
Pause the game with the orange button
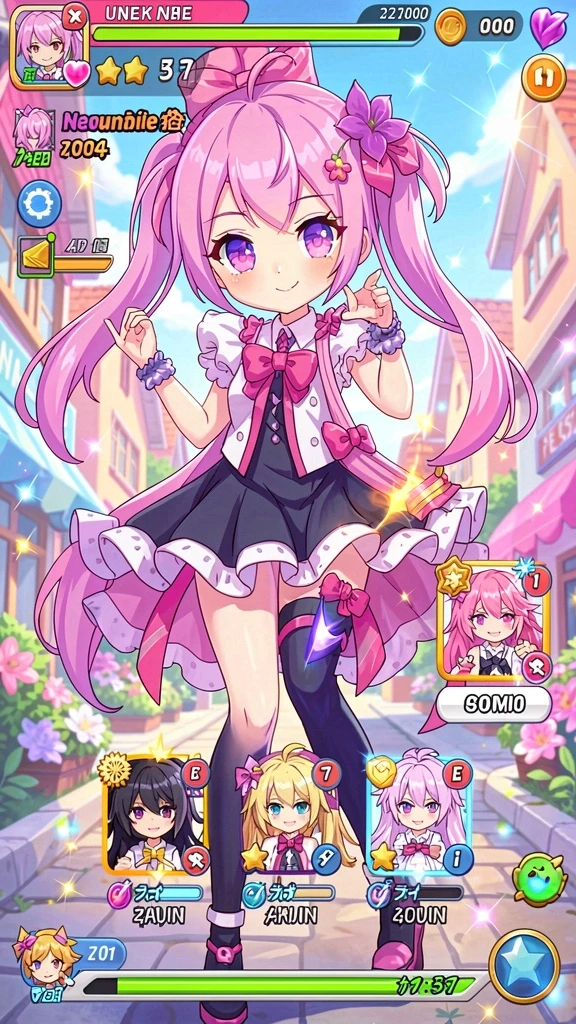pos(543,77)
